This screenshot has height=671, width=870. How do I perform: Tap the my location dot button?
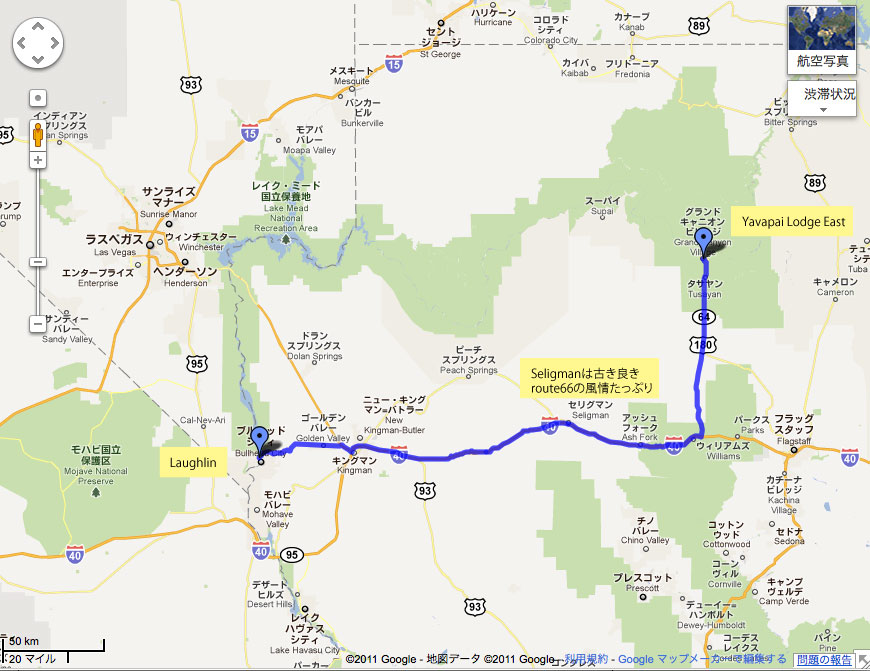coord(38,98)
